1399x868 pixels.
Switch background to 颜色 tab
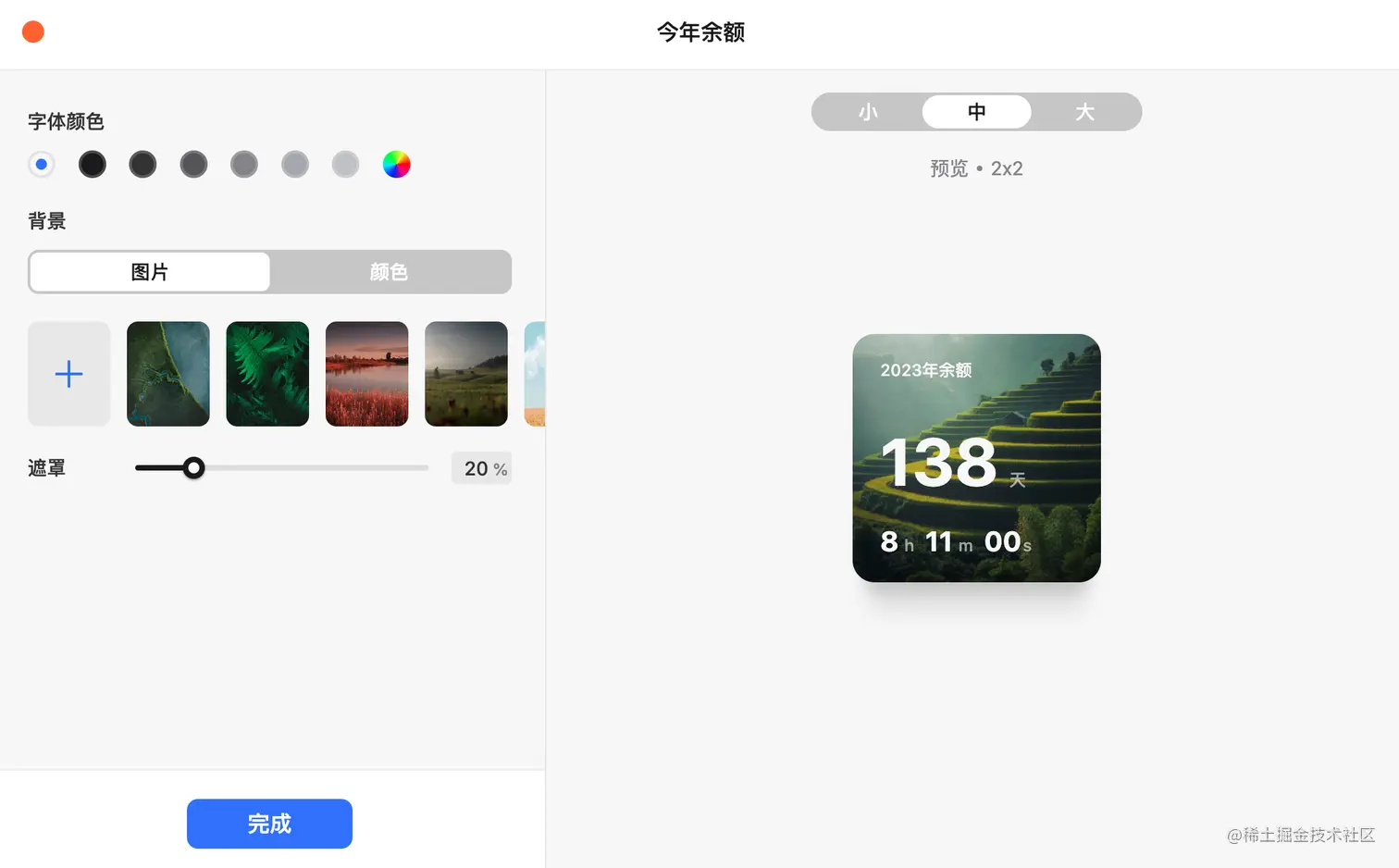(389, 272)
